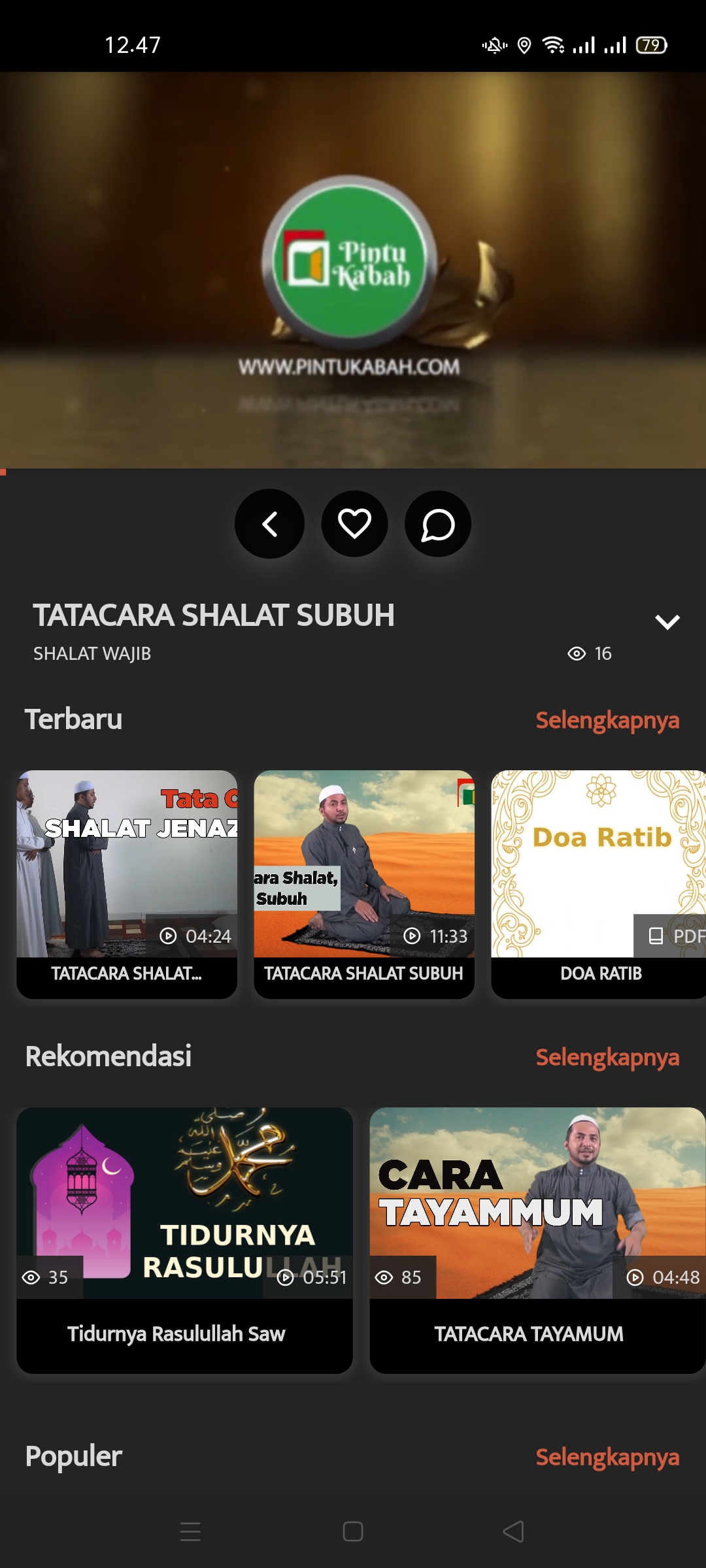Go to the system home screen
This screenshot has height=1568, width=706.
point(353,1531)
